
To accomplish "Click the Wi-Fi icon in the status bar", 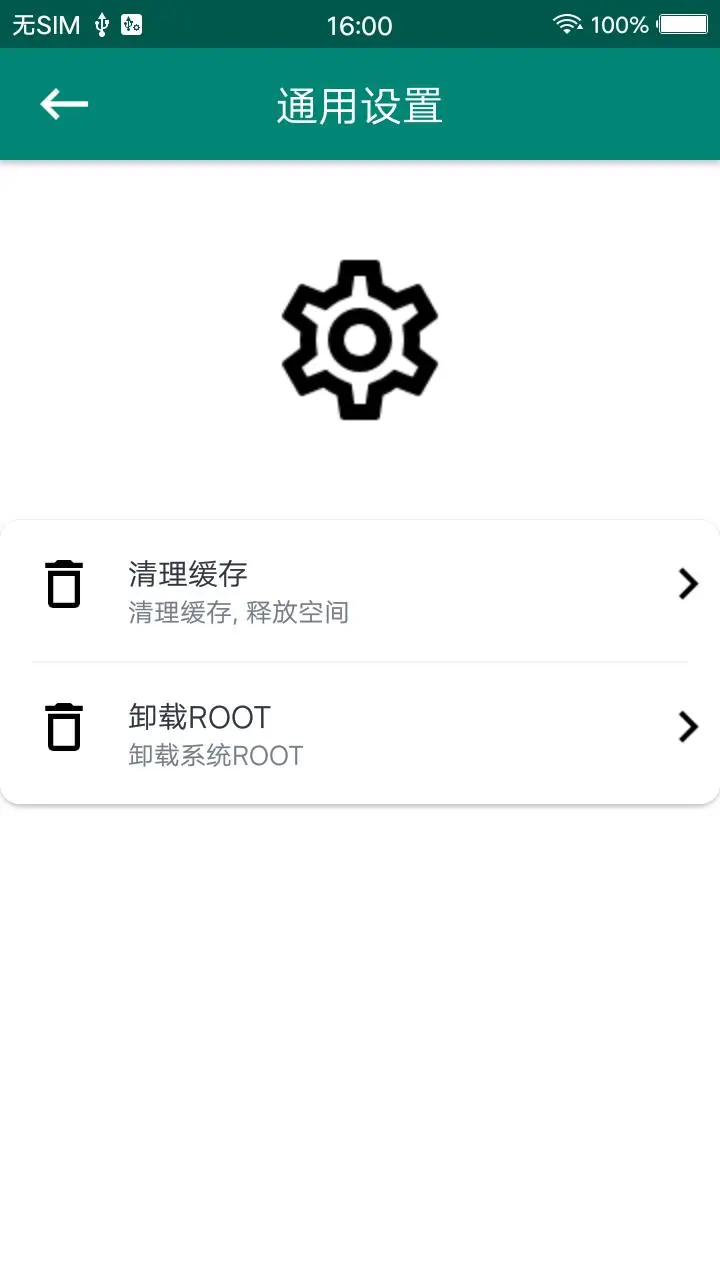I will [x=568, y=23].
